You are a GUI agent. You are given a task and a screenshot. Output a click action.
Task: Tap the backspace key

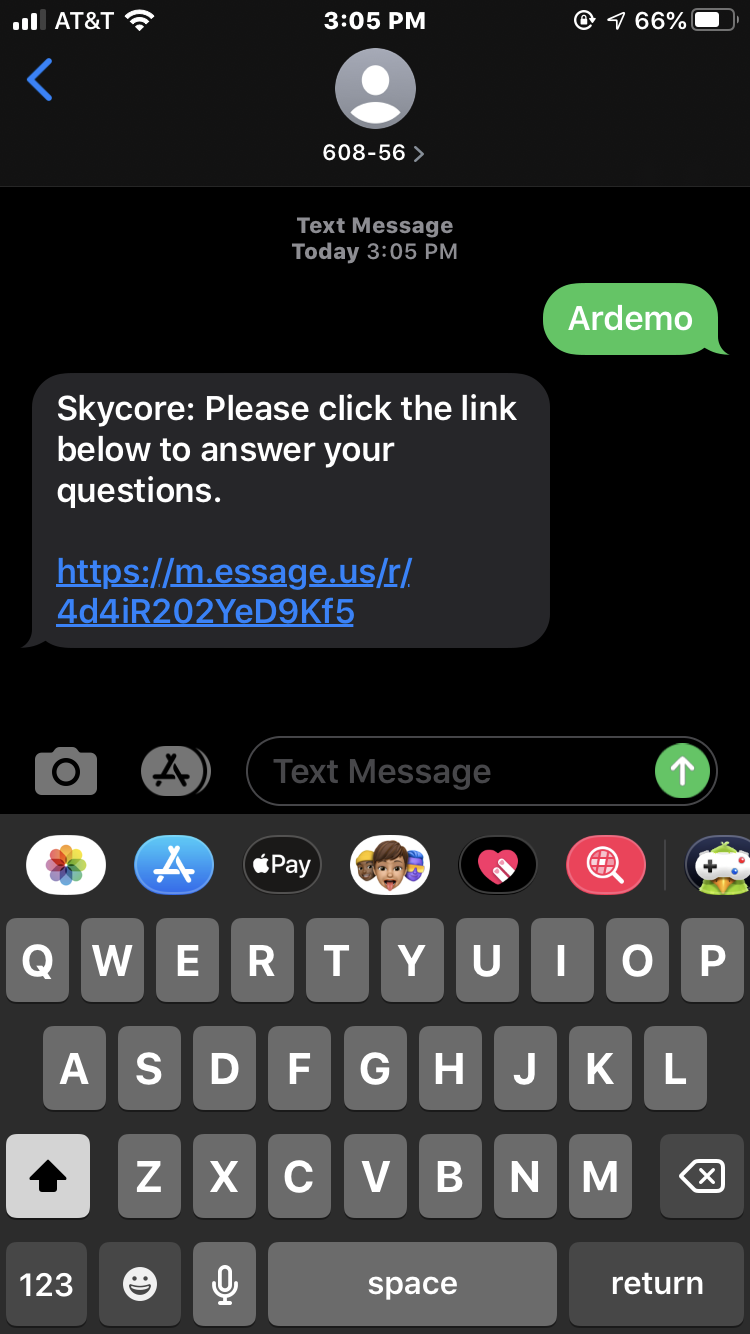(x=702, y=1177)
